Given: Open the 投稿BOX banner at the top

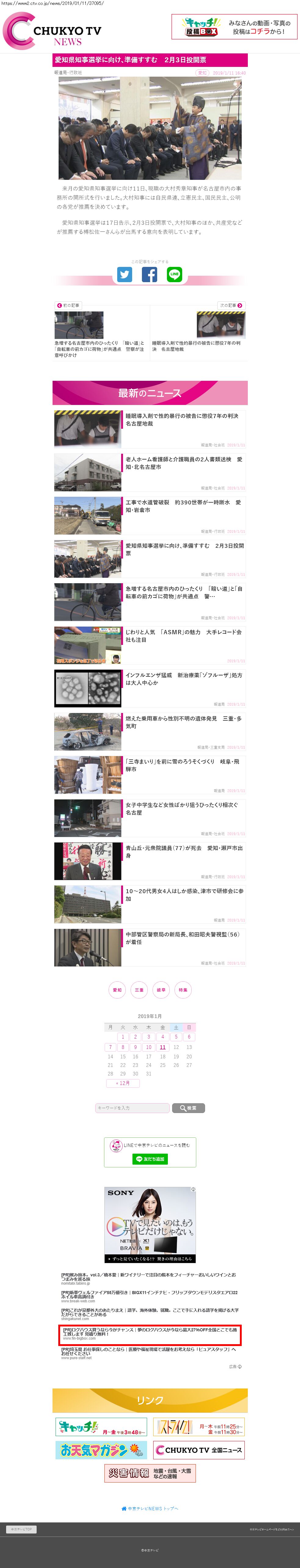Looking at the screenshot, I should 234,27.
